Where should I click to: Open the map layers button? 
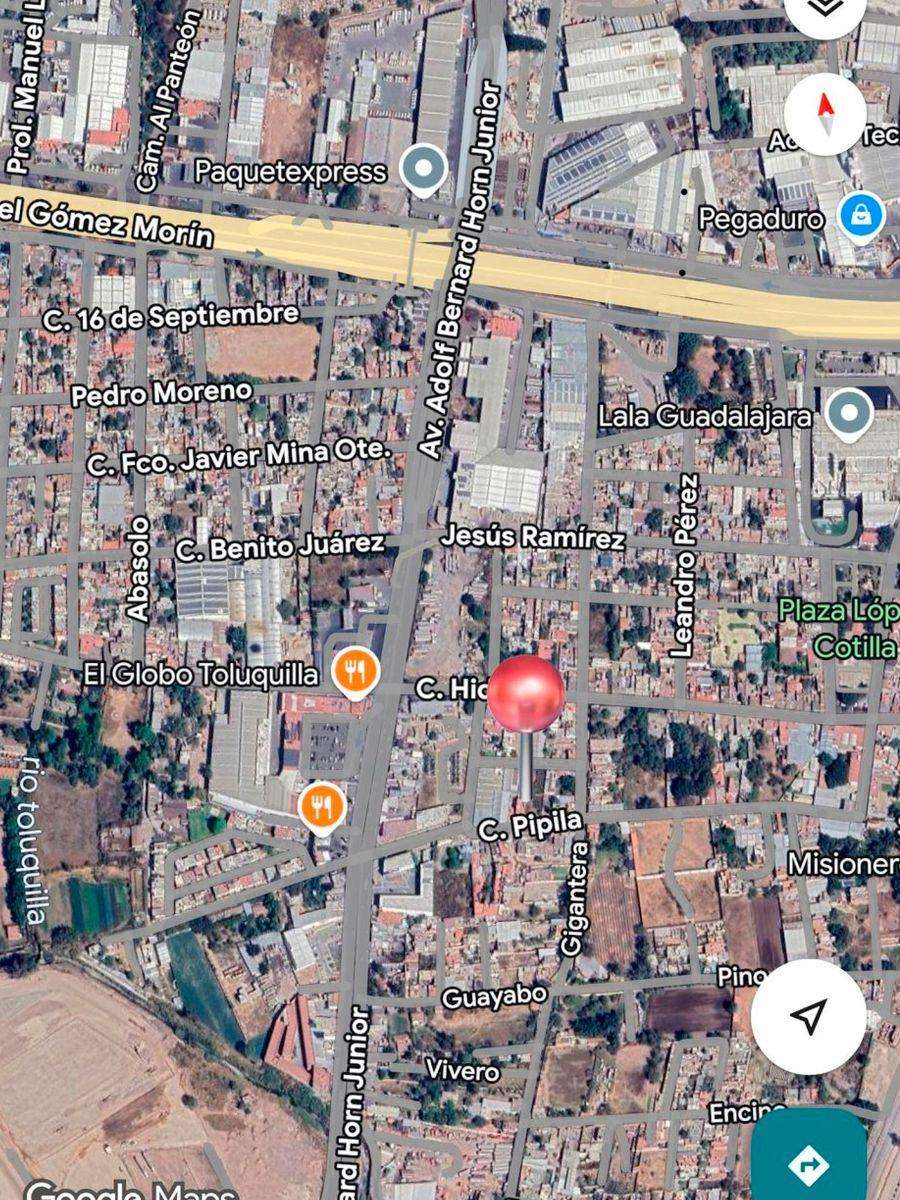pos(826,10)
